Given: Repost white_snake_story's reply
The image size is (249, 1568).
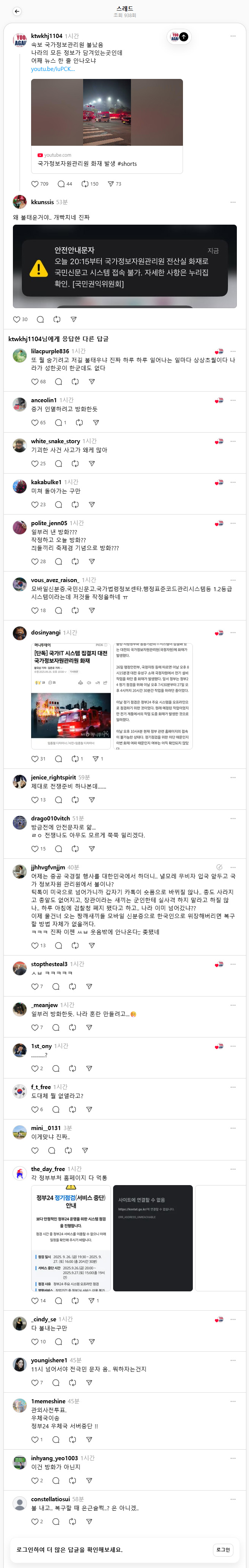Looking at the screenshot, I should pyautogui.click(x=75, y=463).
